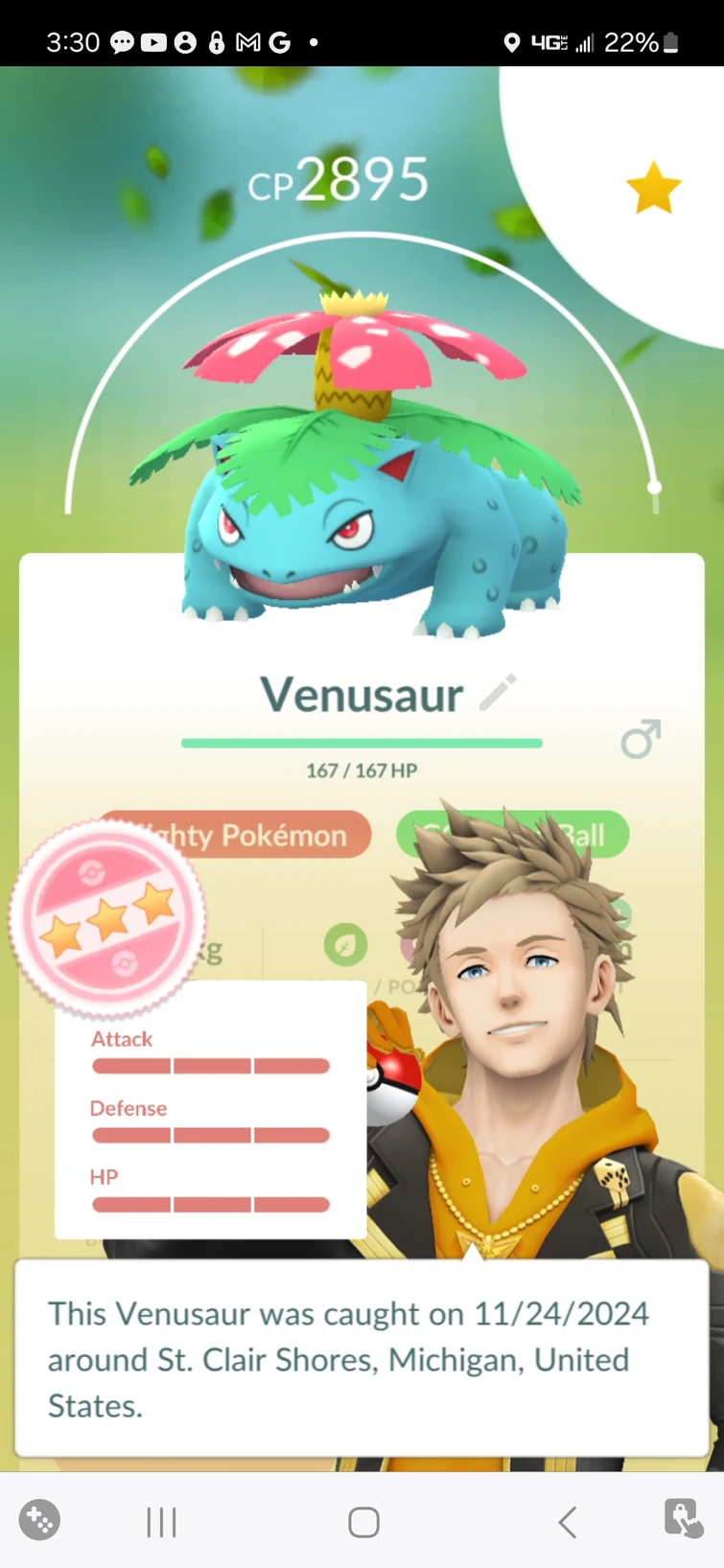Open the recent apps view
724x1568 pixels.
tap(161, 1521)
